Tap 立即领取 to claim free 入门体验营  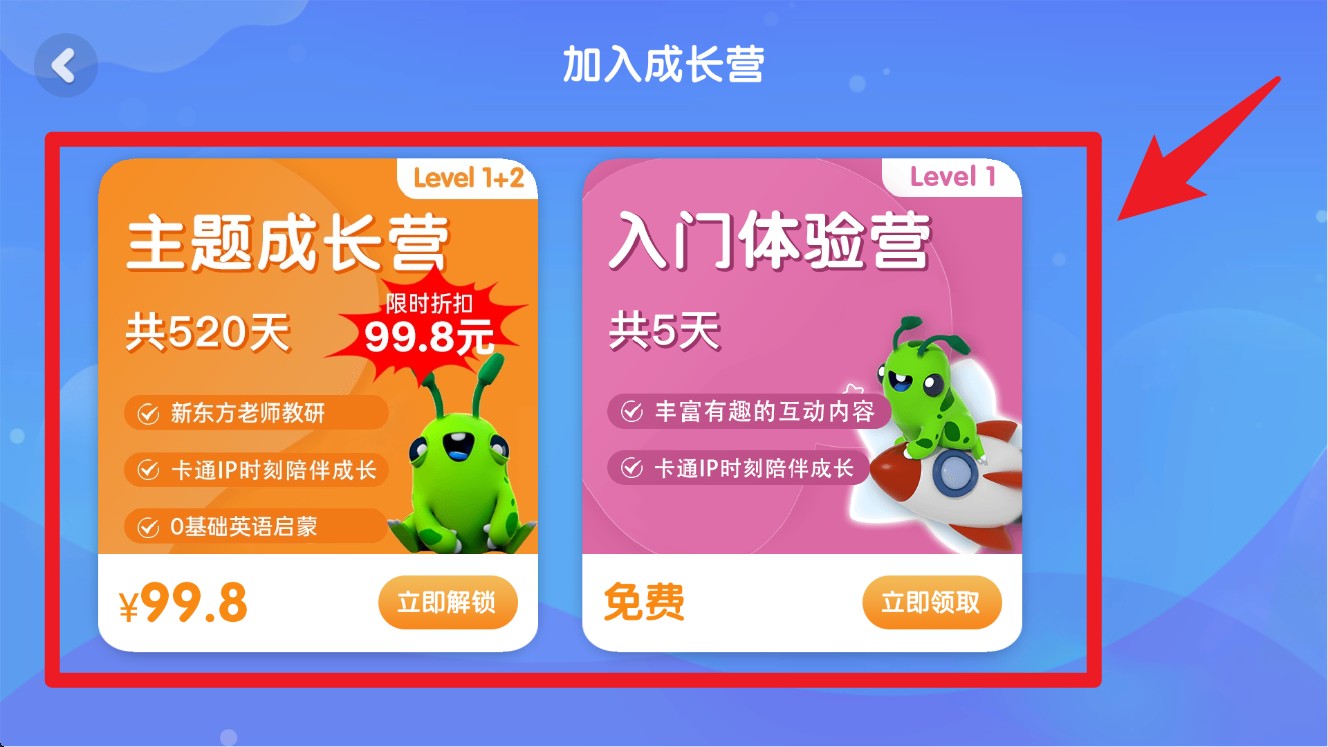point(931,603)
